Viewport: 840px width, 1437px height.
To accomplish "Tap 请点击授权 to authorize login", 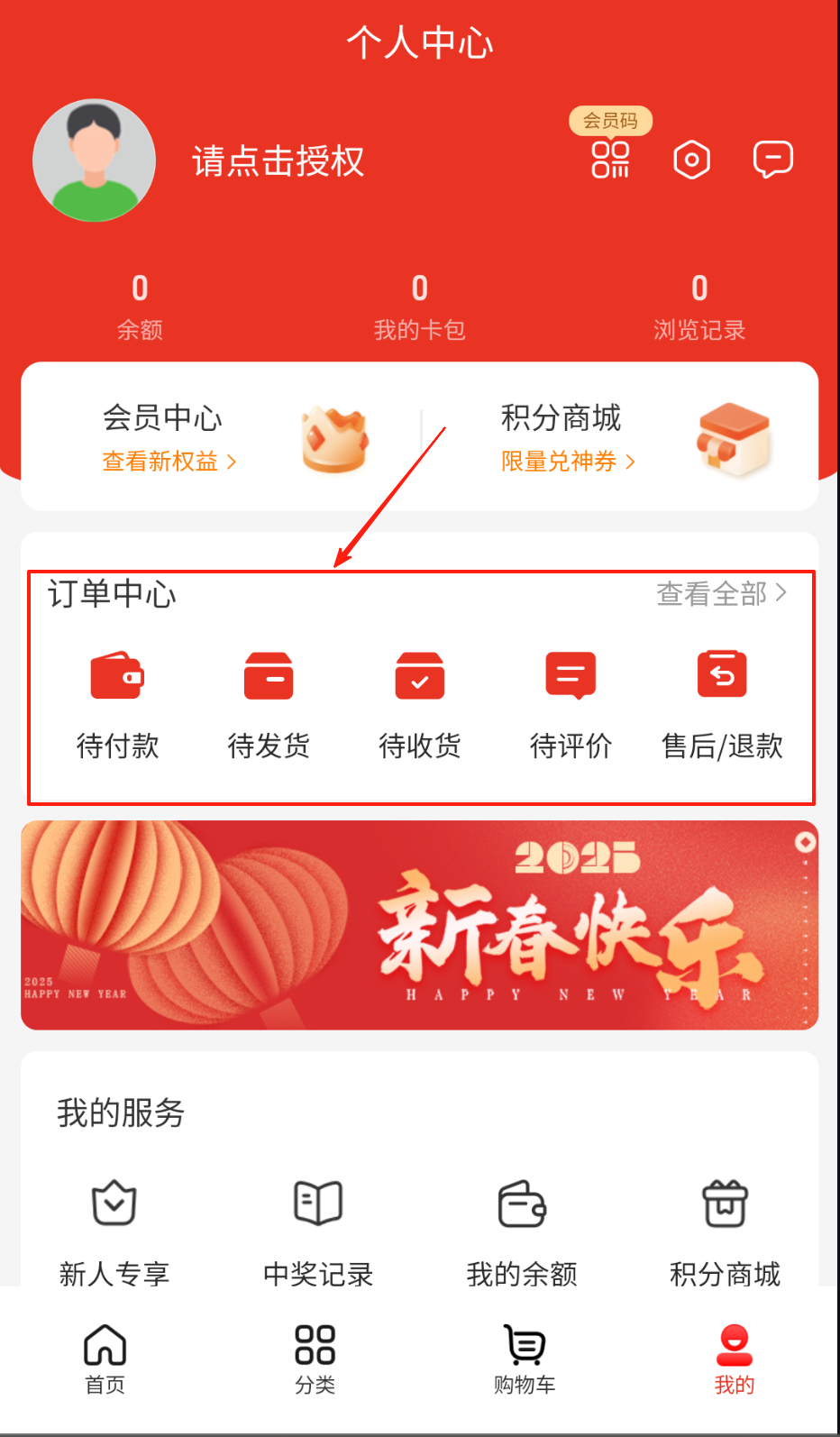I will (278, 161).
